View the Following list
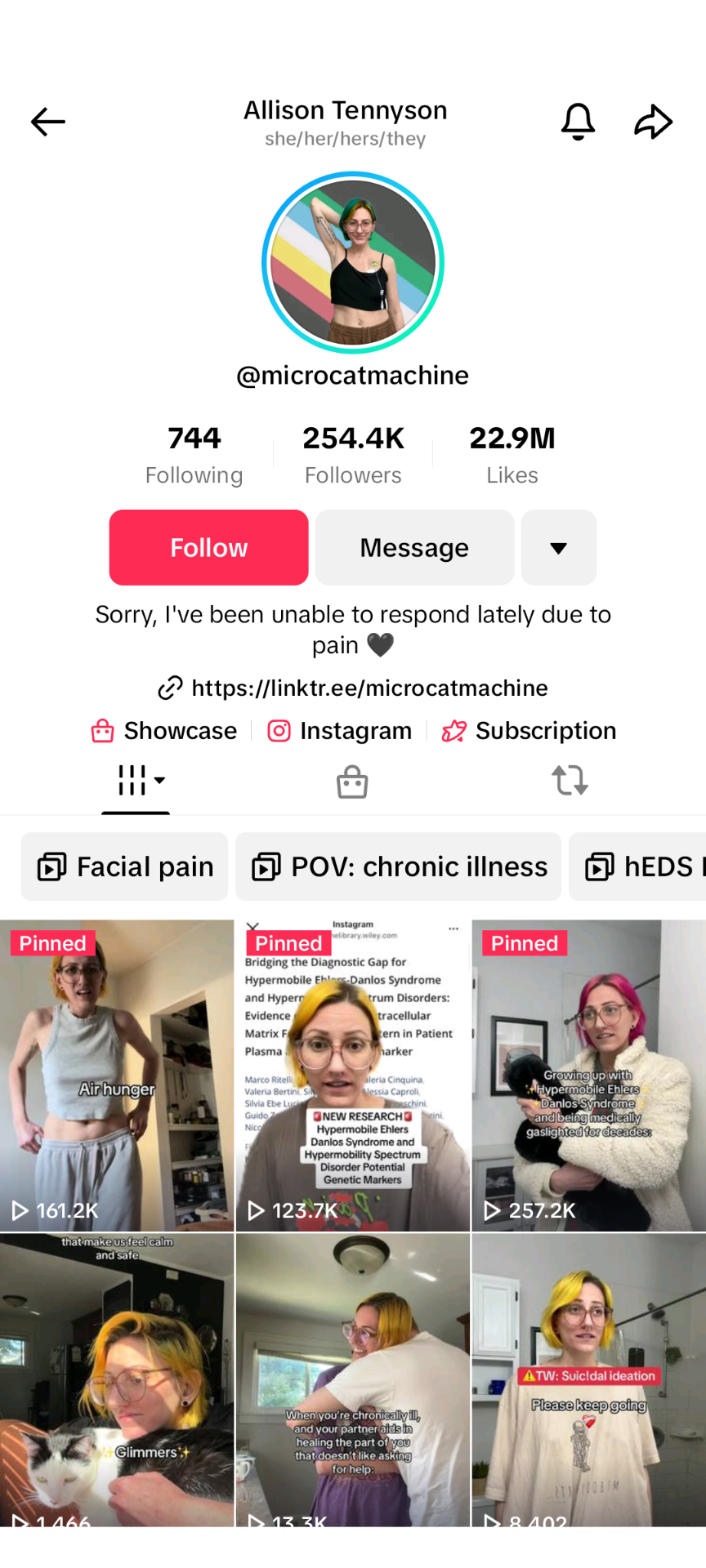Viewport: 706px width, 1568px height. 194,454
